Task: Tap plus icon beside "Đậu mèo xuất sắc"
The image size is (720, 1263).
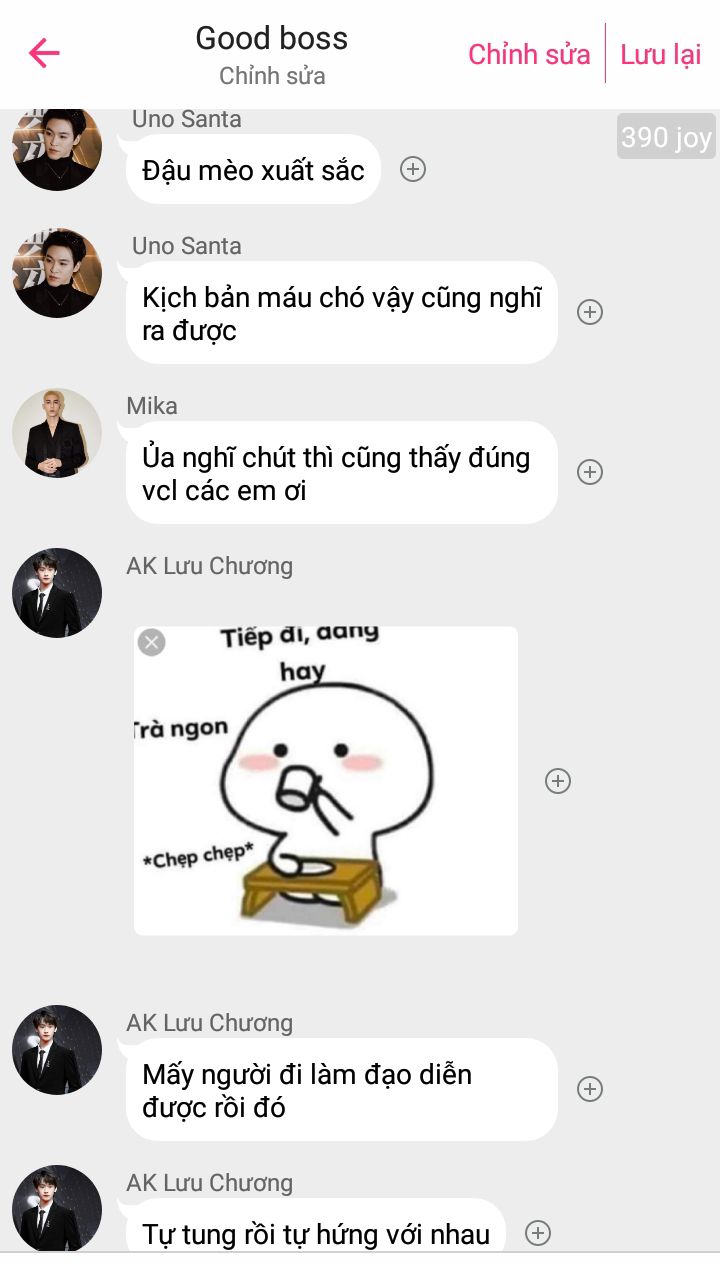Action: coord(413,169)
